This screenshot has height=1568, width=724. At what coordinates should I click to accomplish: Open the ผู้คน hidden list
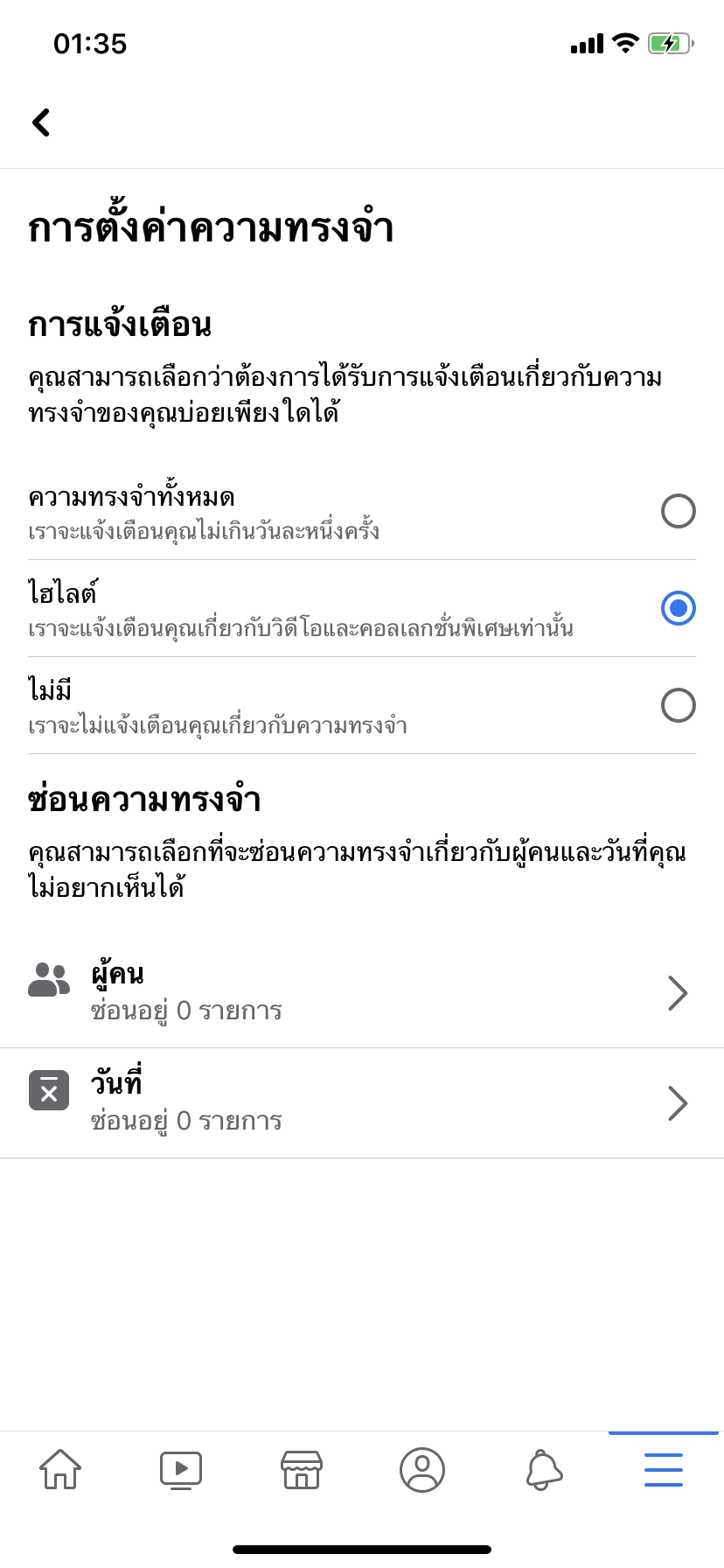point(362,993)
